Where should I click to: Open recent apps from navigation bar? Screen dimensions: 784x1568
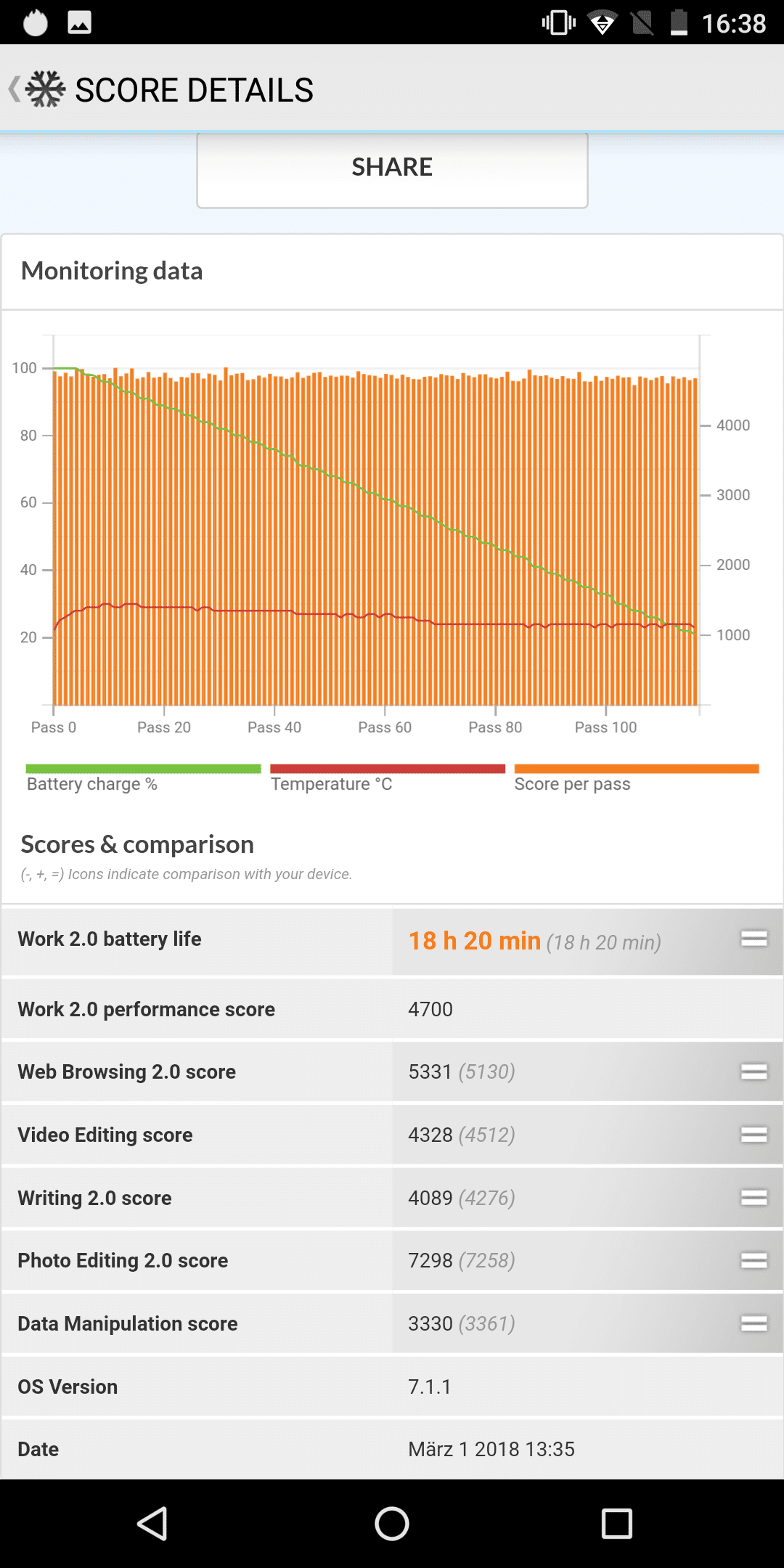(617, 1523)
